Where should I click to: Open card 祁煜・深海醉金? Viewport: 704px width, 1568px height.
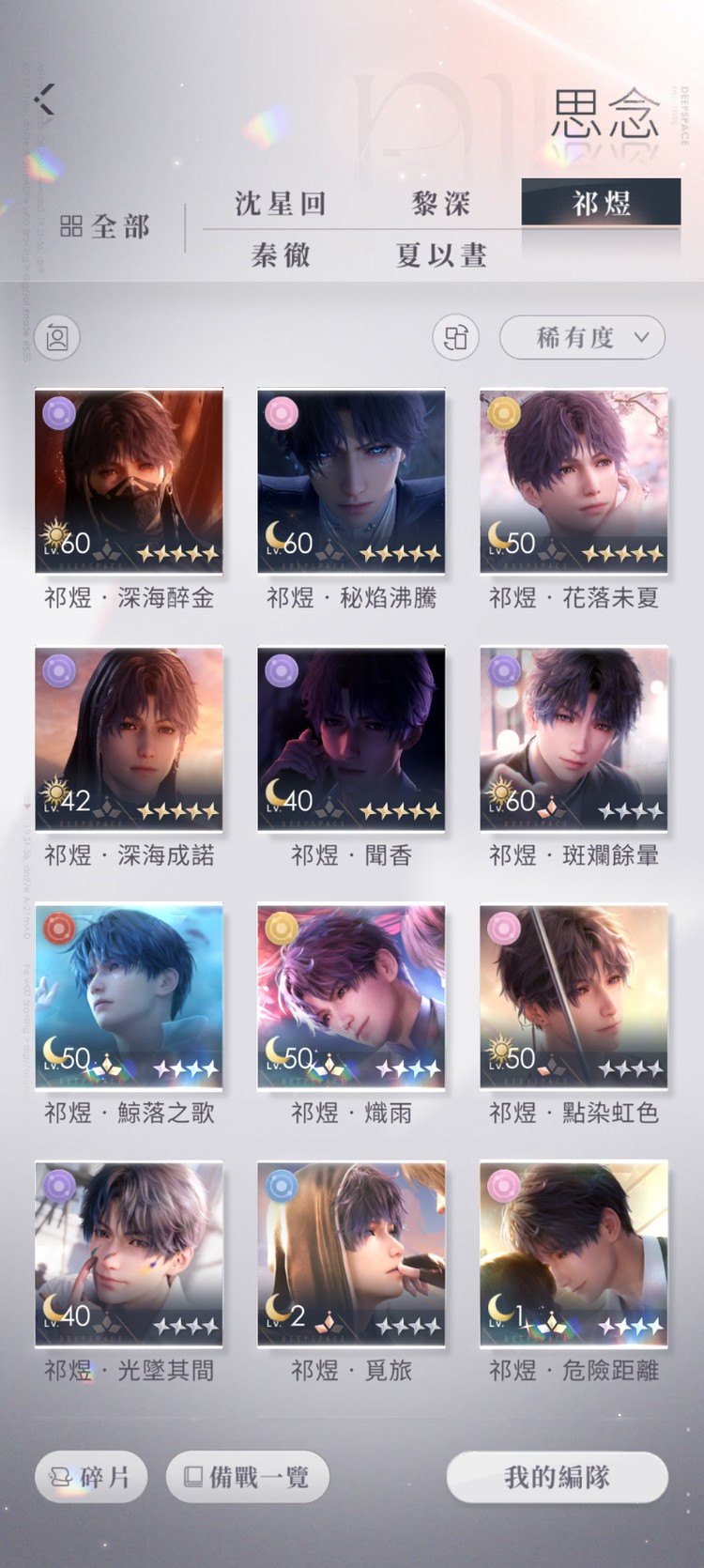(x=129, y=481)
